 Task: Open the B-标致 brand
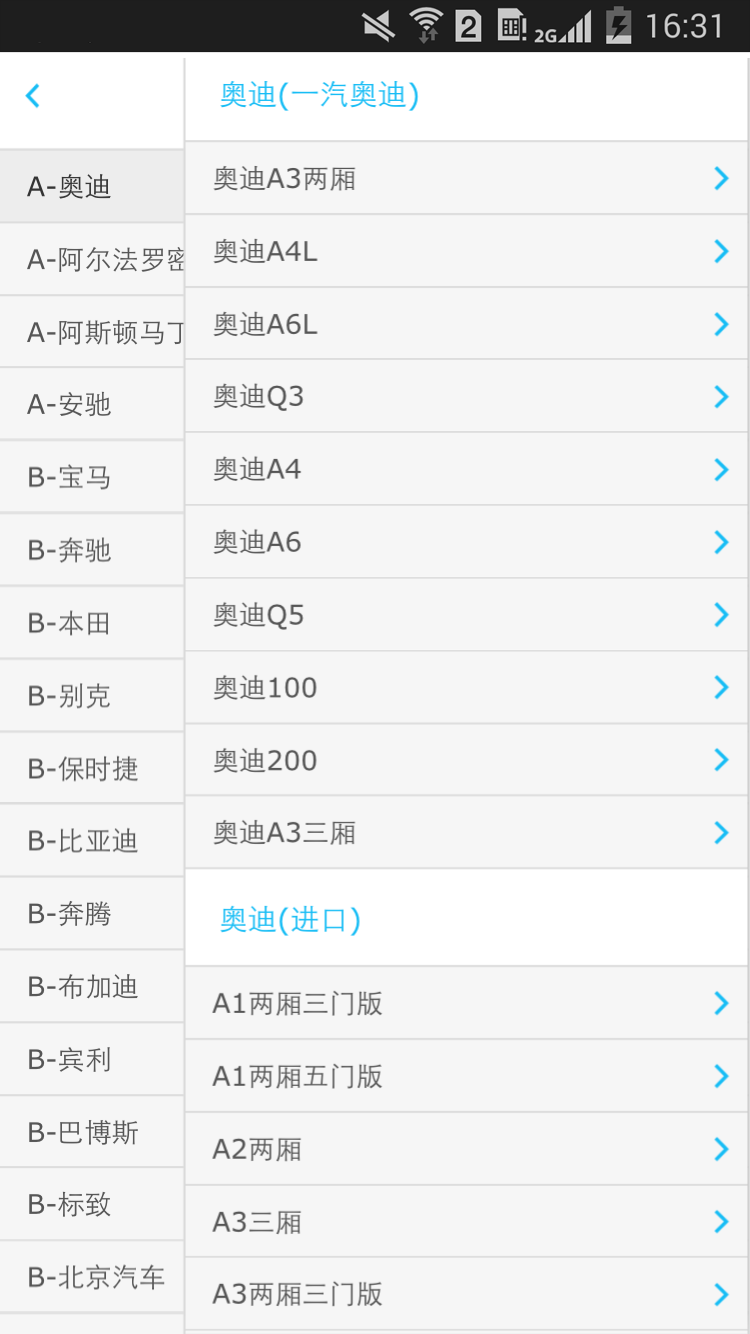(92, 1205)
